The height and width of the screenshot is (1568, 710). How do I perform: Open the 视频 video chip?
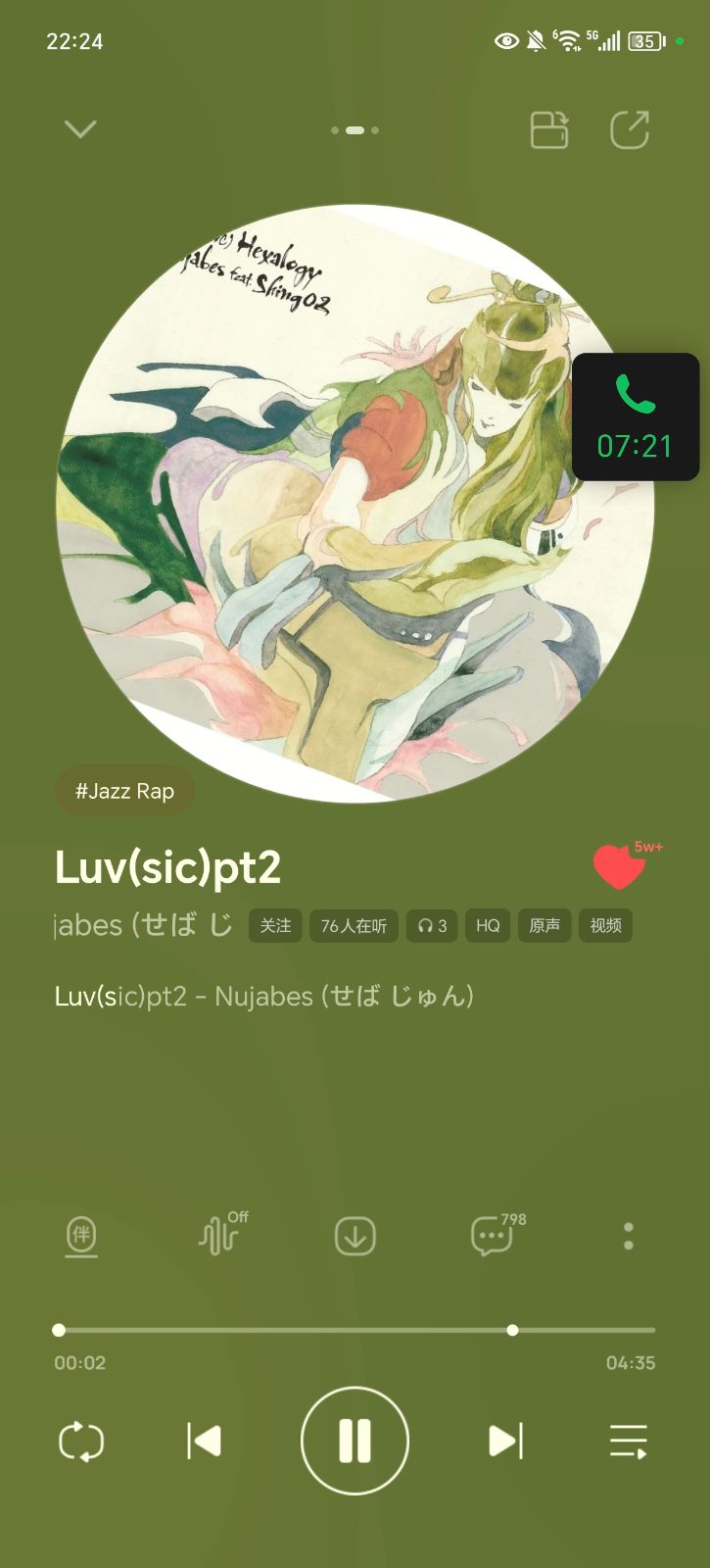point(605,925)
